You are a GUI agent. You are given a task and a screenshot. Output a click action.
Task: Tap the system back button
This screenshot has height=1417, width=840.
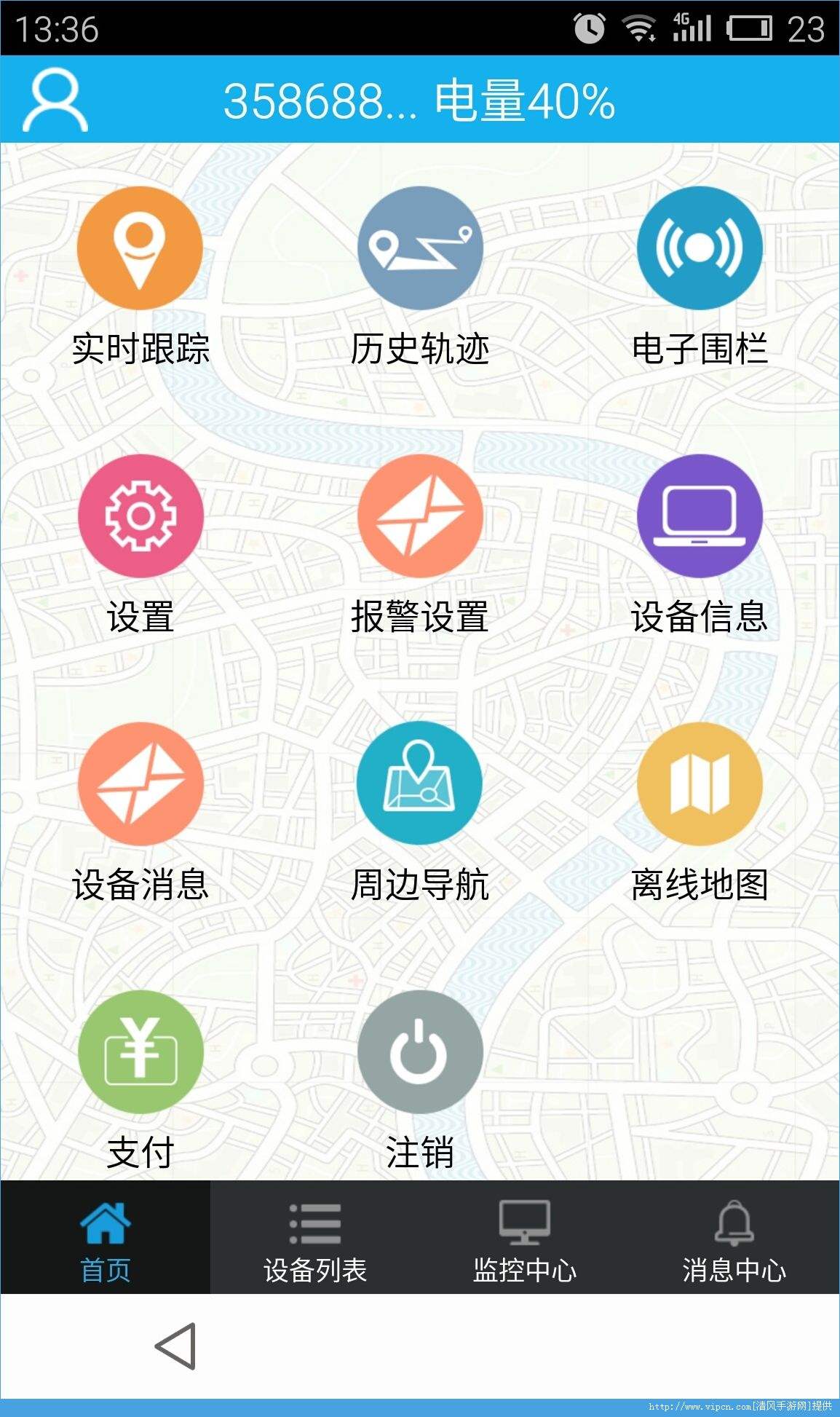(175, 1346)
